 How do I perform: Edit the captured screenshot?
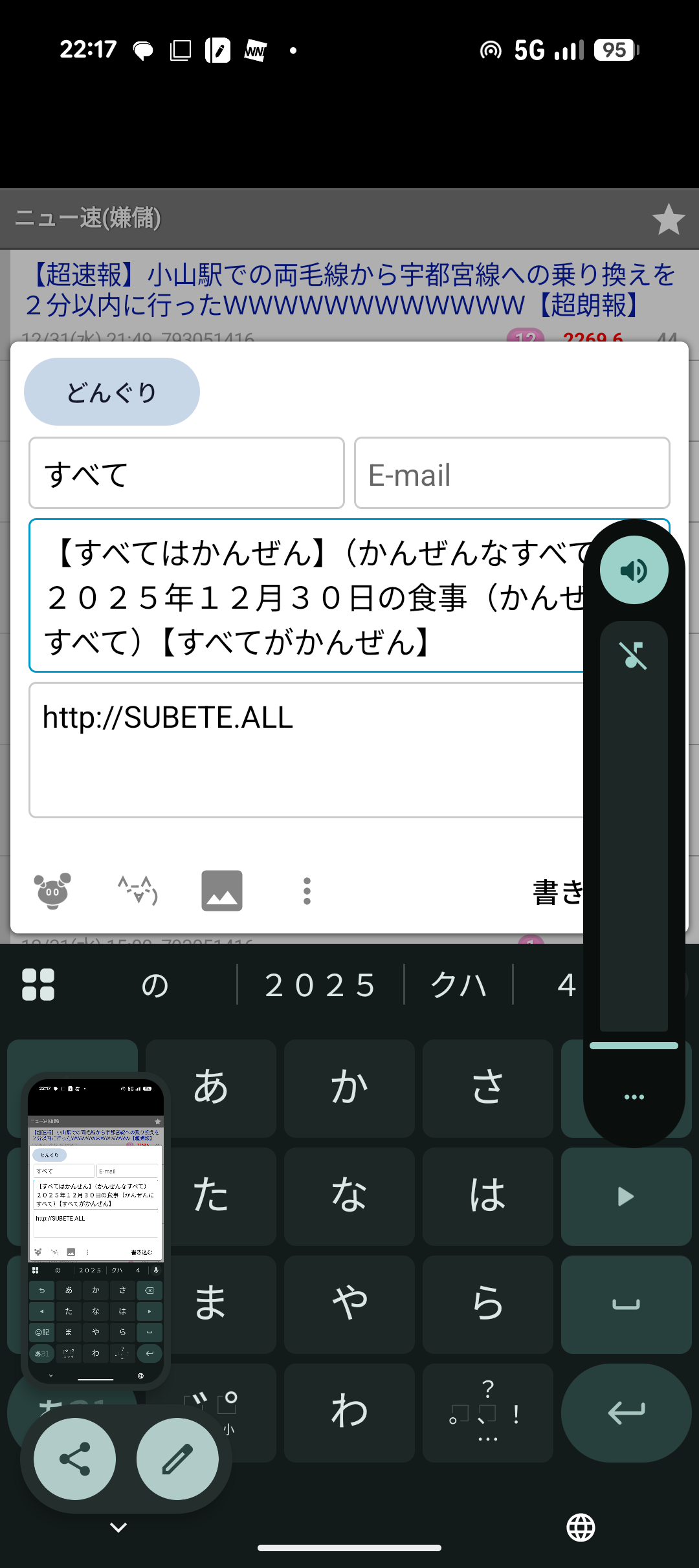pyautogui.click(x=177, y=1459)
